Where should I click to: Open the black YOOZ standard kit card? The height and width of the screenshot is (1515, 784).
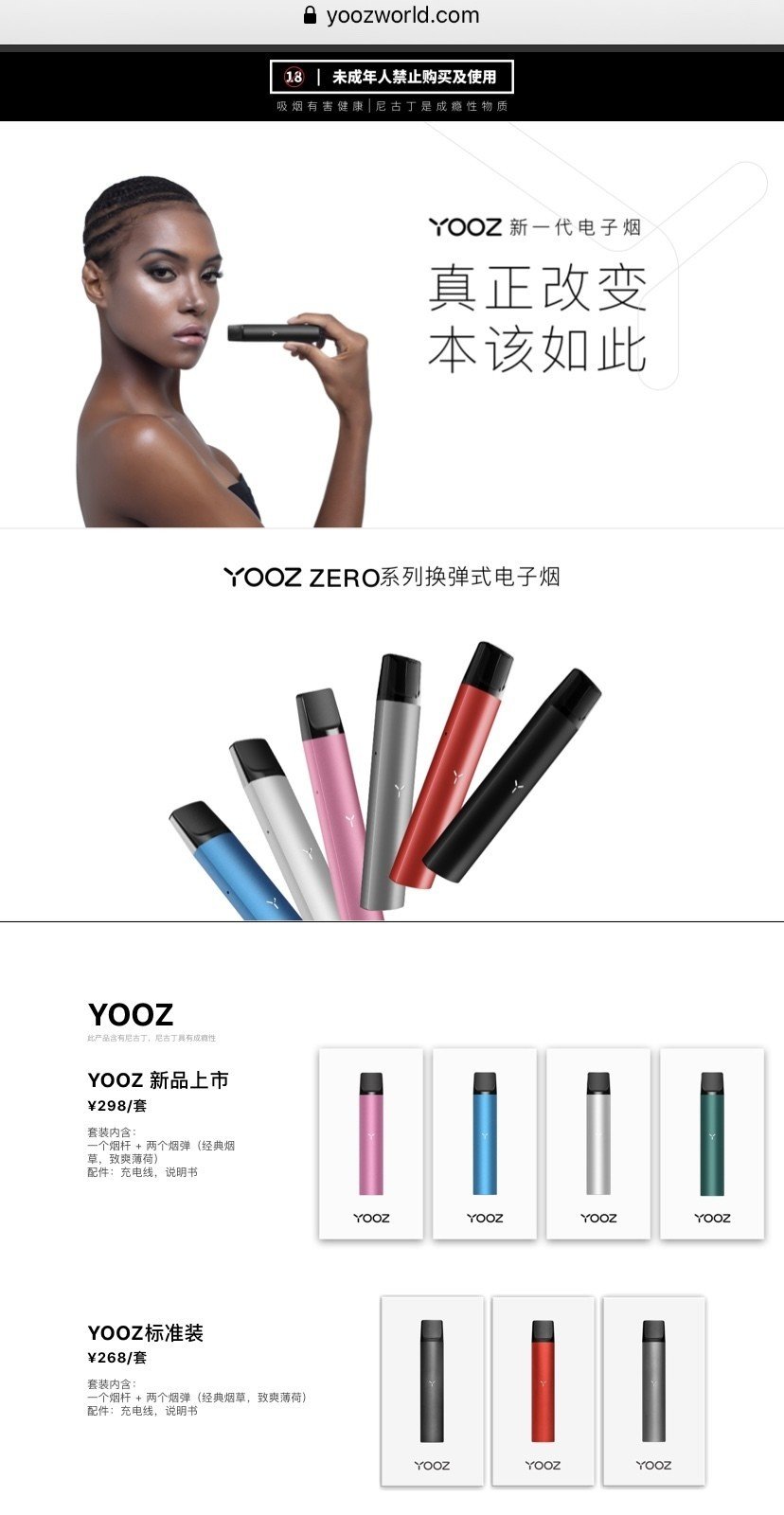pyautogui.click(x=432, y=1390)
